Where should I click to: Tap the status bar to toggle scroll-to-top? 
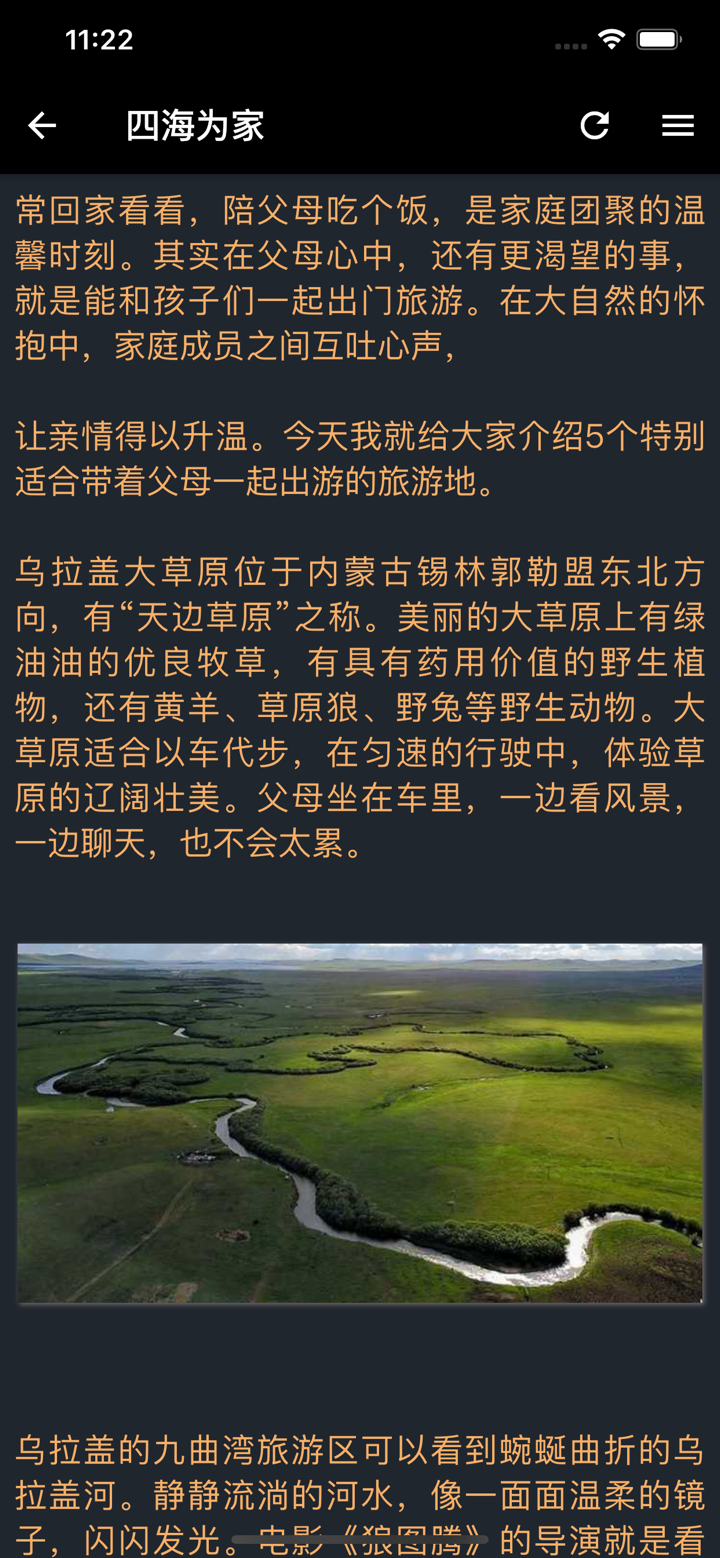[x=360, y=40]
